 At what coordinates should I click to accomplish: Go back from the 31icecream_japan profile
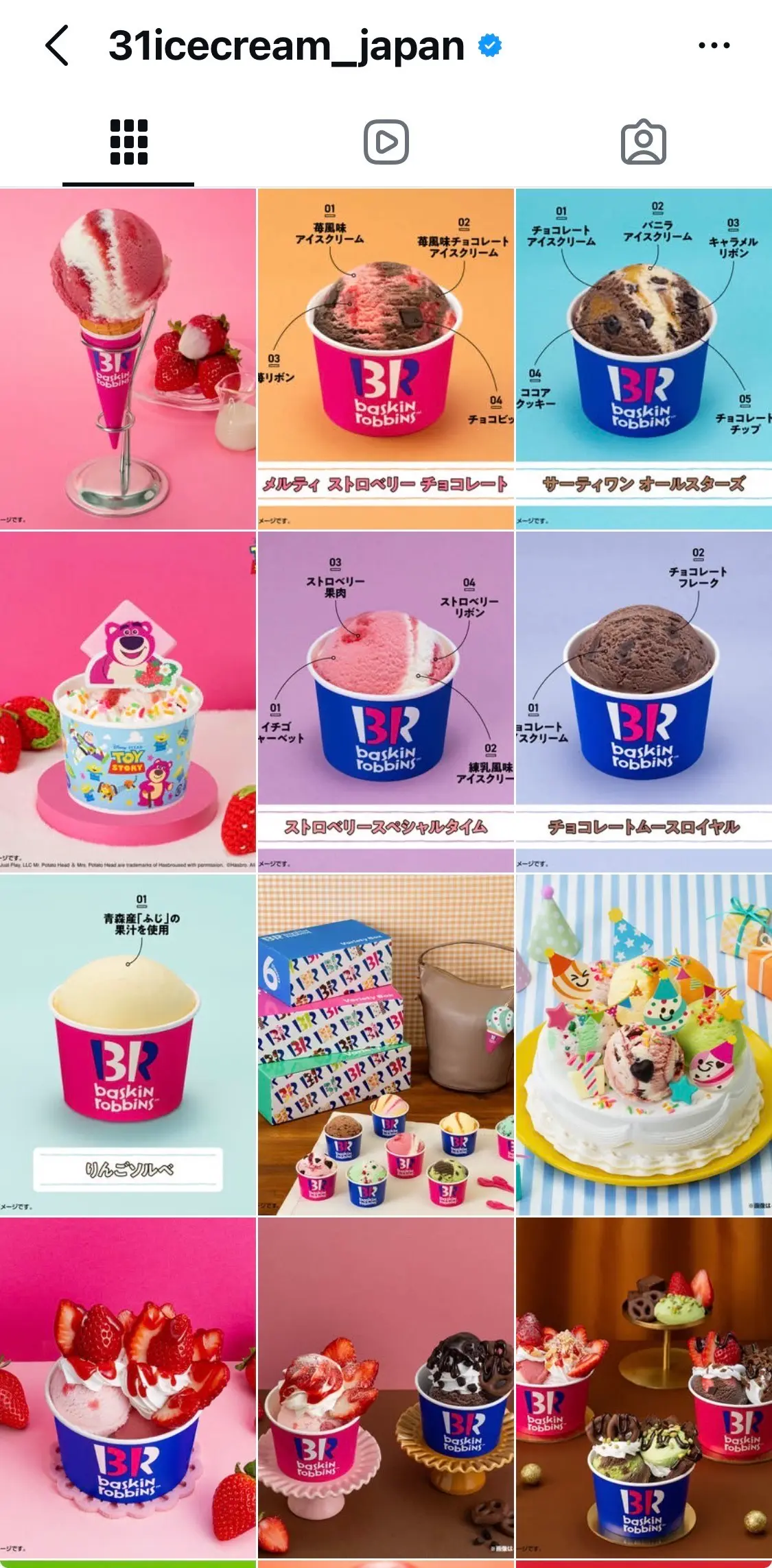[58, 46]
